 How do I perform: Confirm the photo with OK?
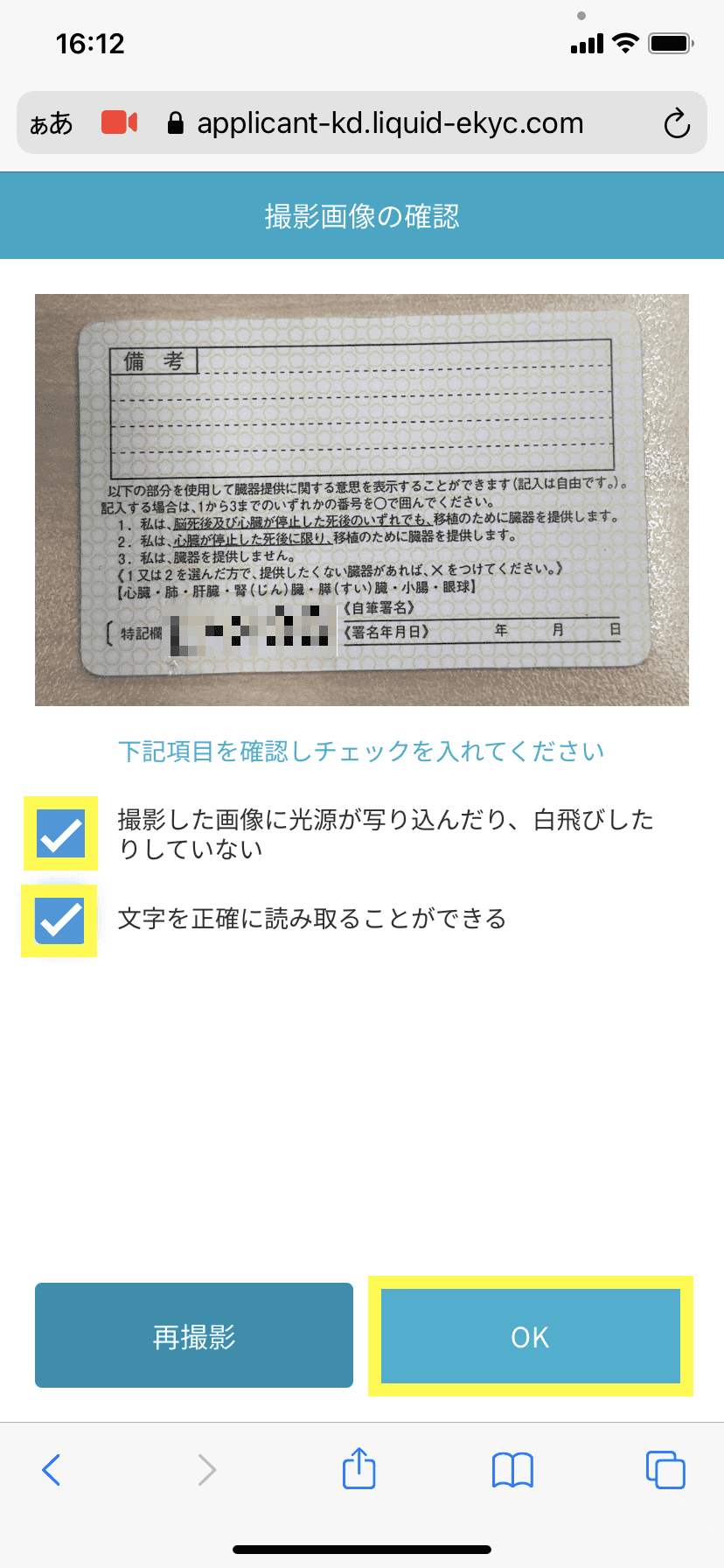(530, 1335)
